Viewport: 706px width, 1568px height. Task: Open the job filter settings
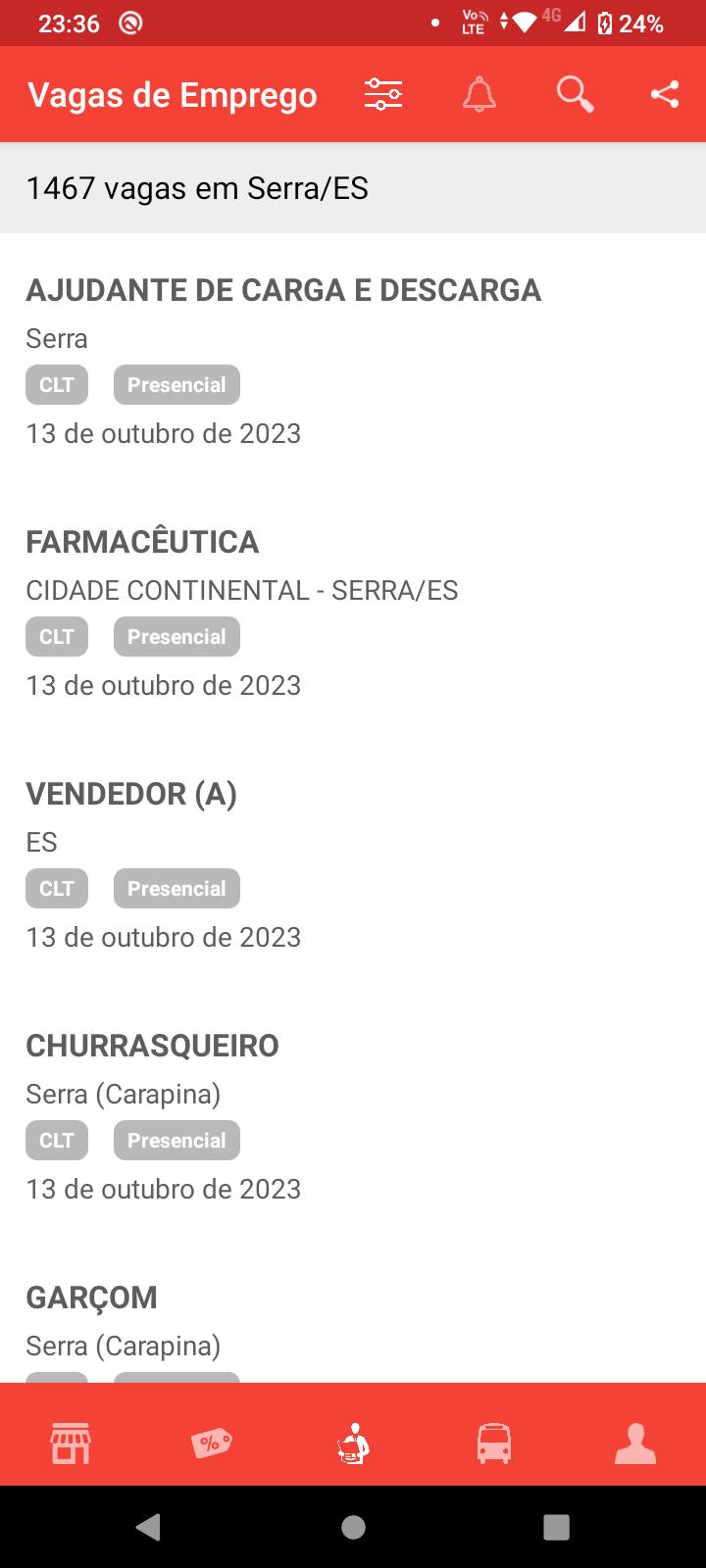click(383, 95)
